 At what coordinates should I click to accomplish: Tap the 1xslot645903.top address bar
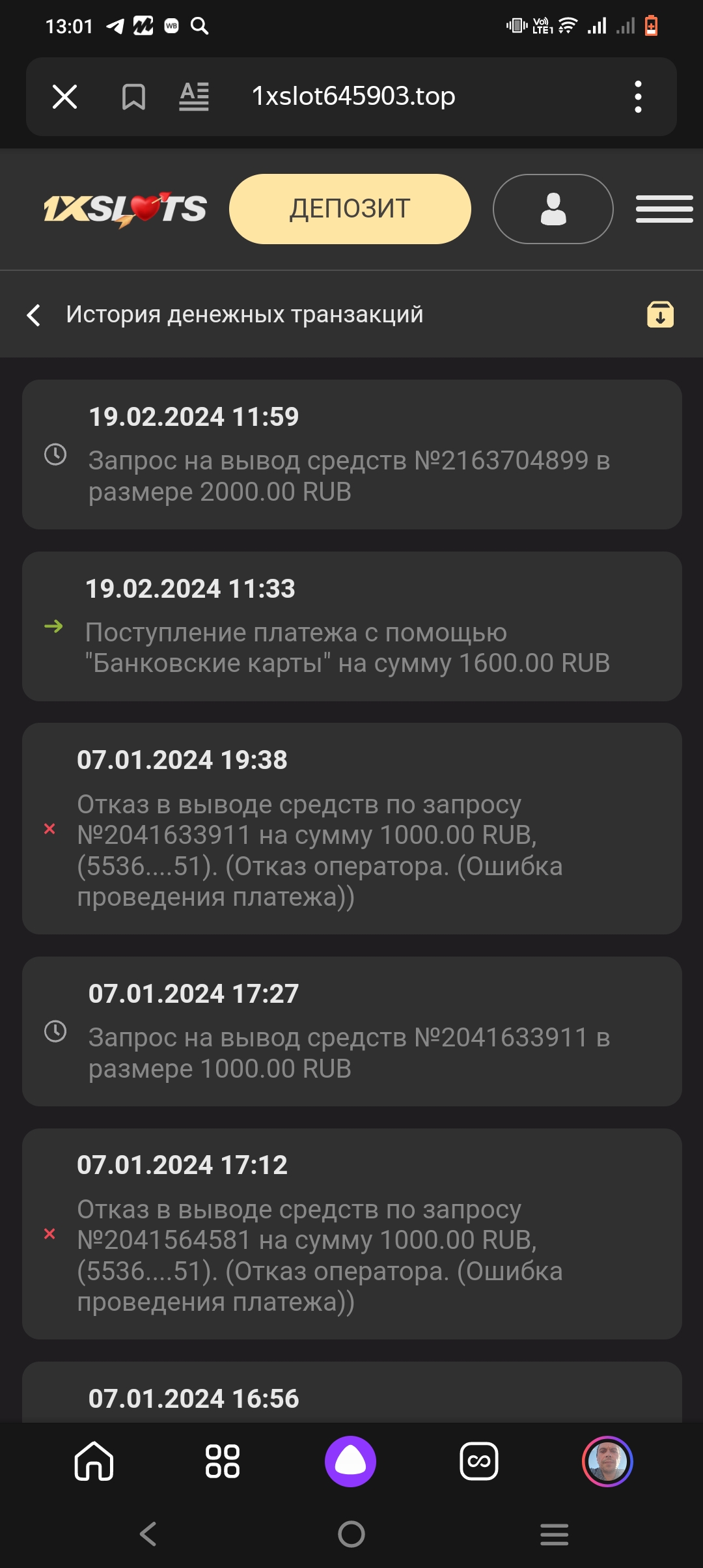coord(353,96)
